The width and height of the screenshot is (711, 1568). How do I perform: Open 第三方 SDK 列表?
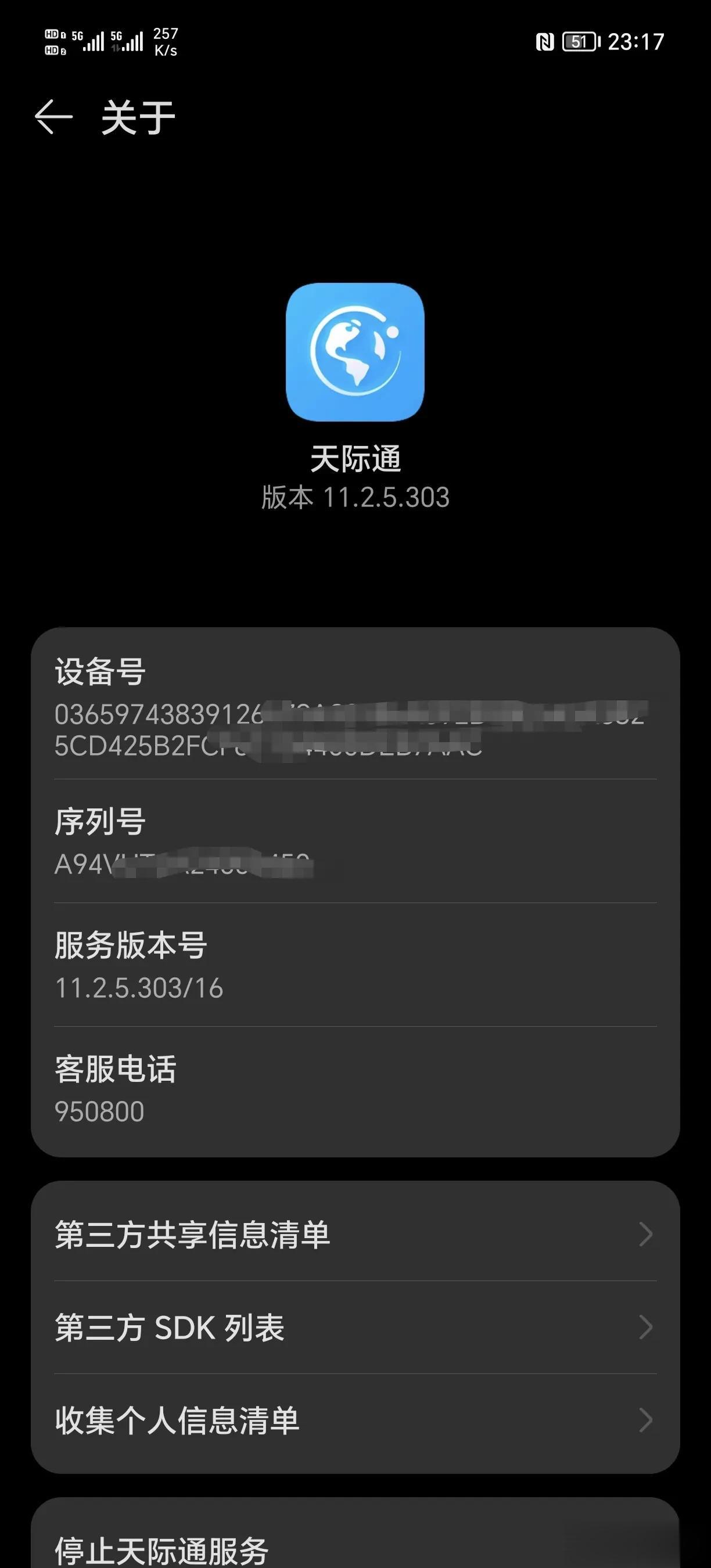355,1328
